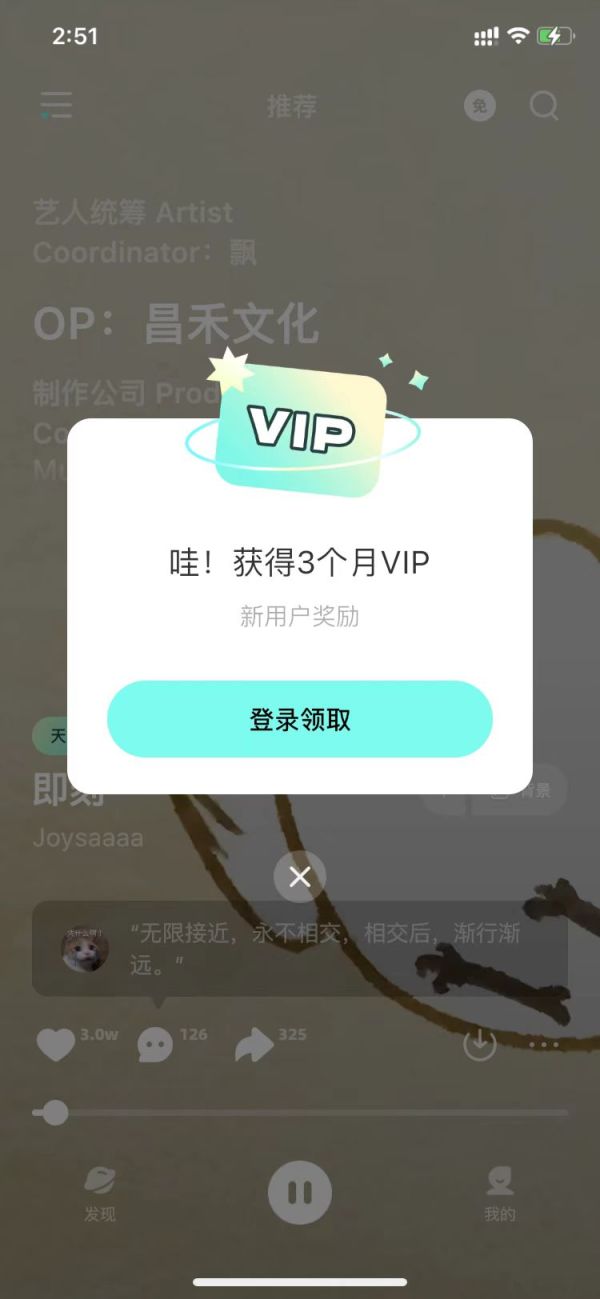Pause the playing song
The image size is (600, 1299).
pos(300,1192)
